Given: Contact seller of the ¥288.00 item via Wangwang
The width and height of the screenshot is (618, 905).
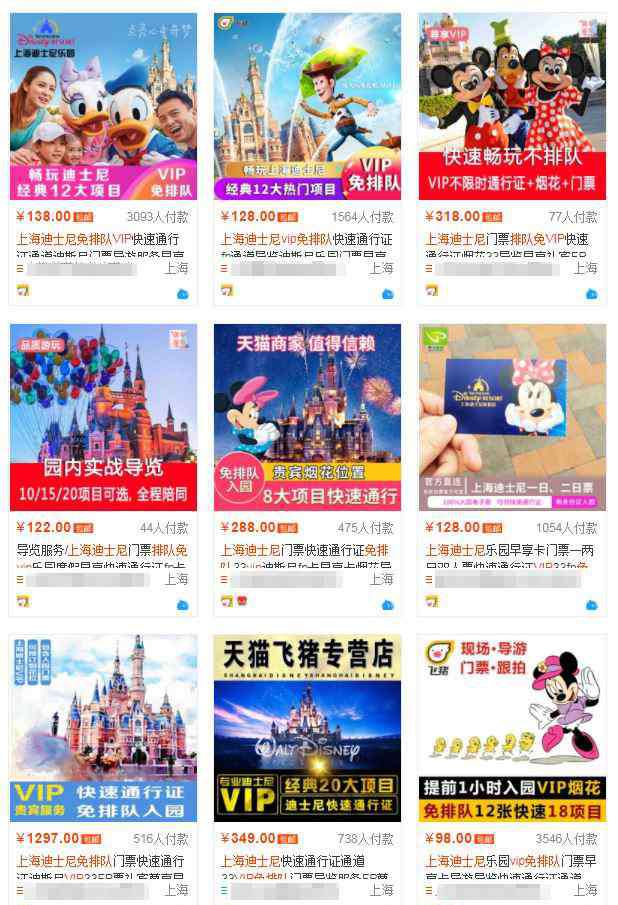Looking at the screenshot, I should pos(387,605).
